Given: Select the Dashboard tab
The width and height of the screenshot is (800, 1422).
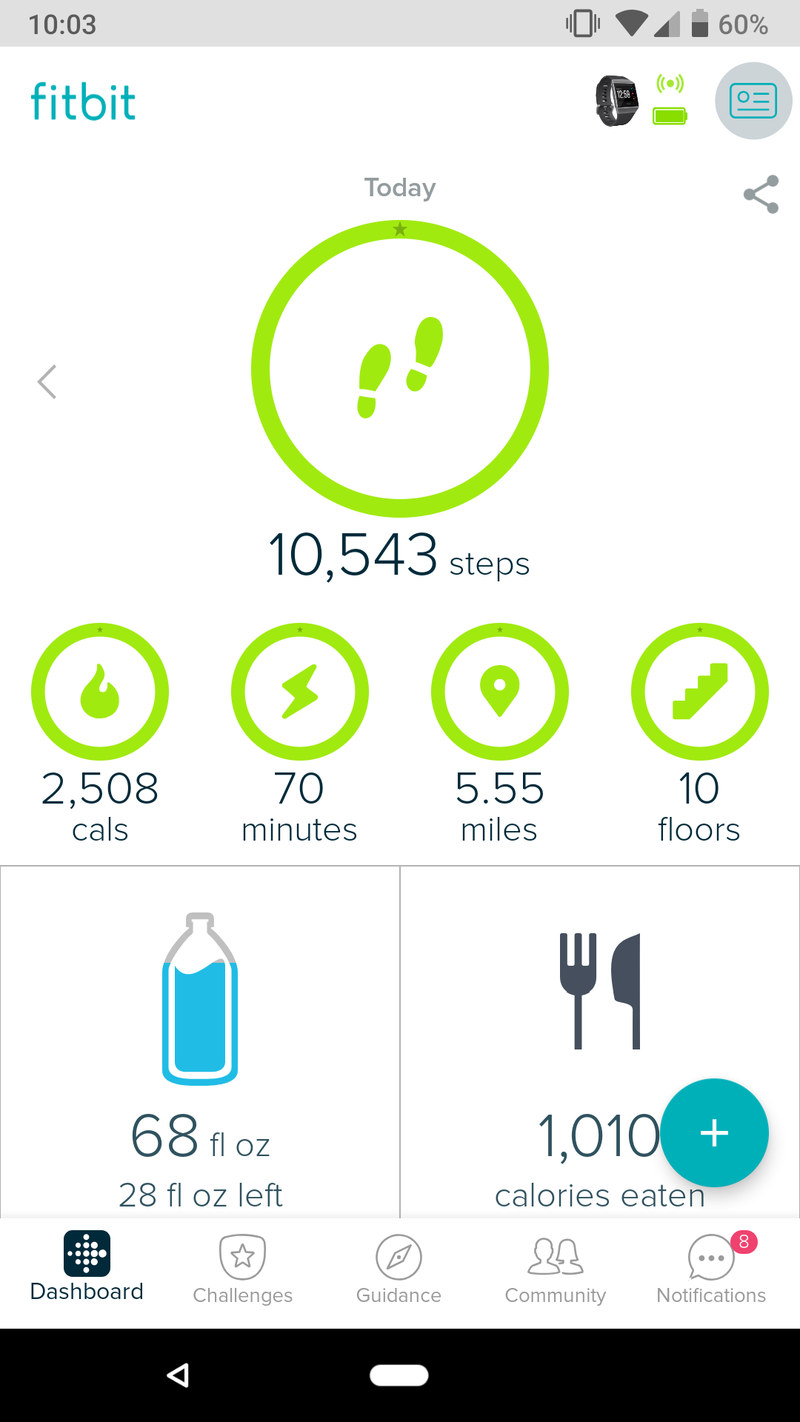Looking at the screenshot, I should coord(87,1267).
